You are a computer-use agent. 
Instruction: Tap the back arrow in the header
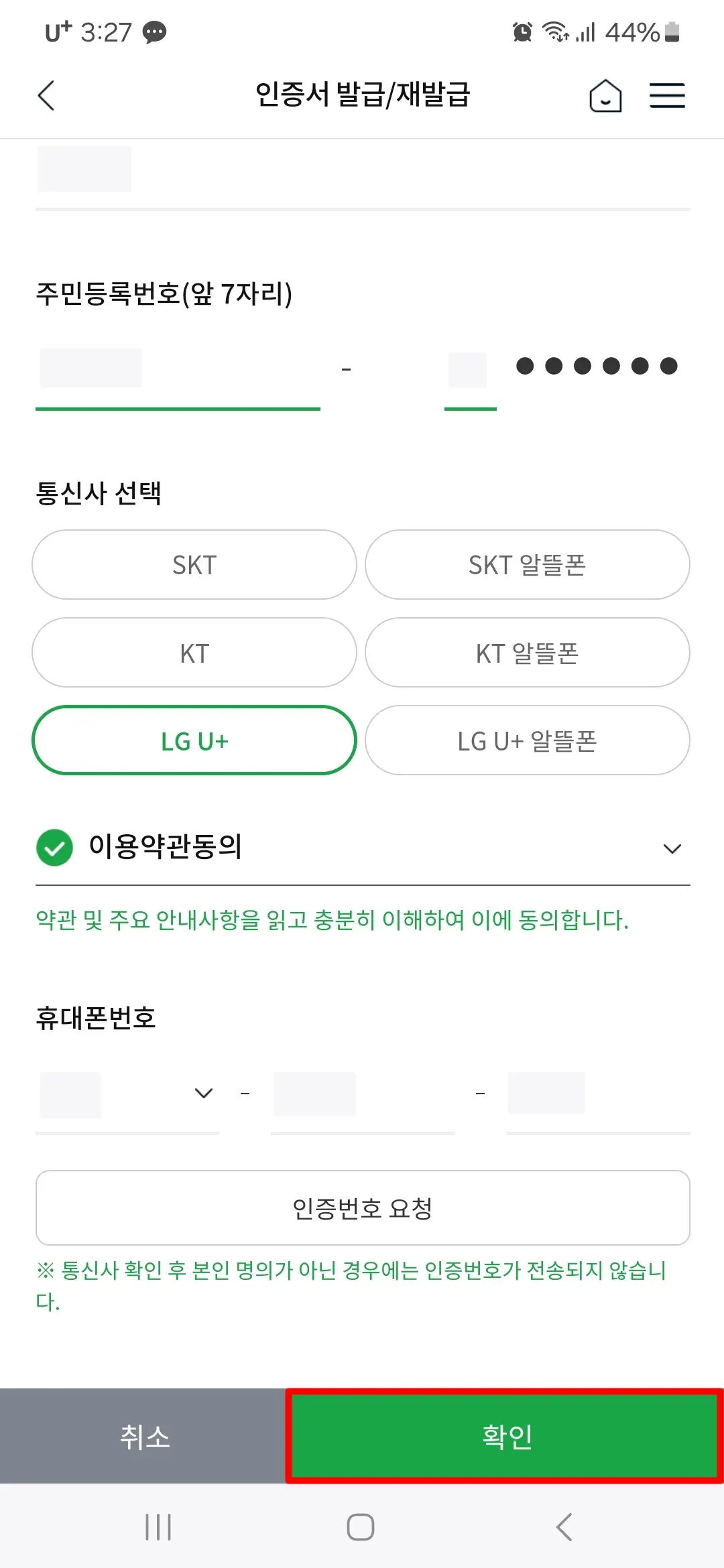(46, 96)
